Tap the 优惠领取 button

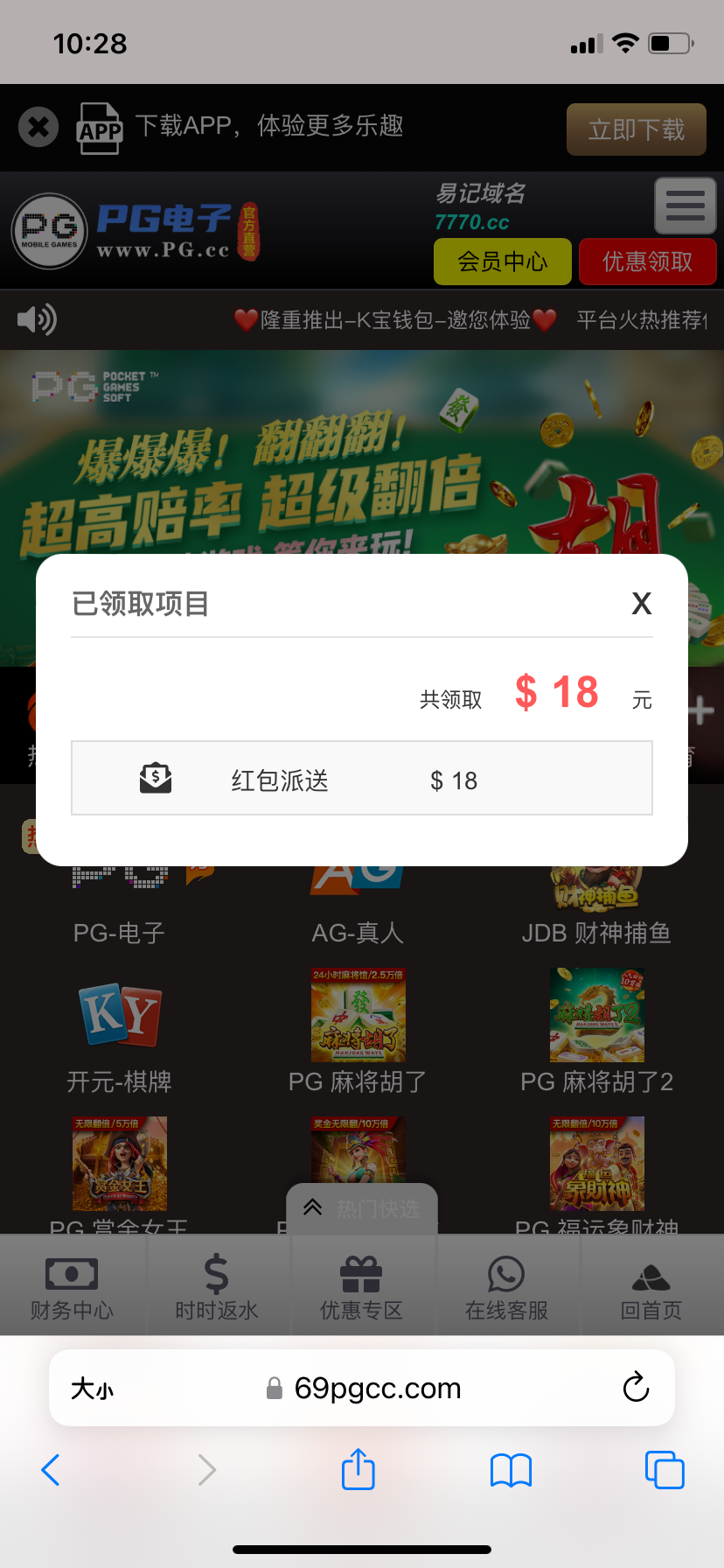pos(647,262)
